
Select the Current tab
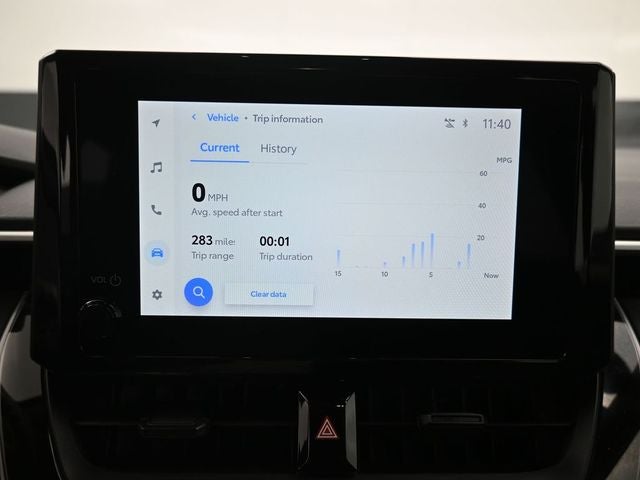point(219,148)
